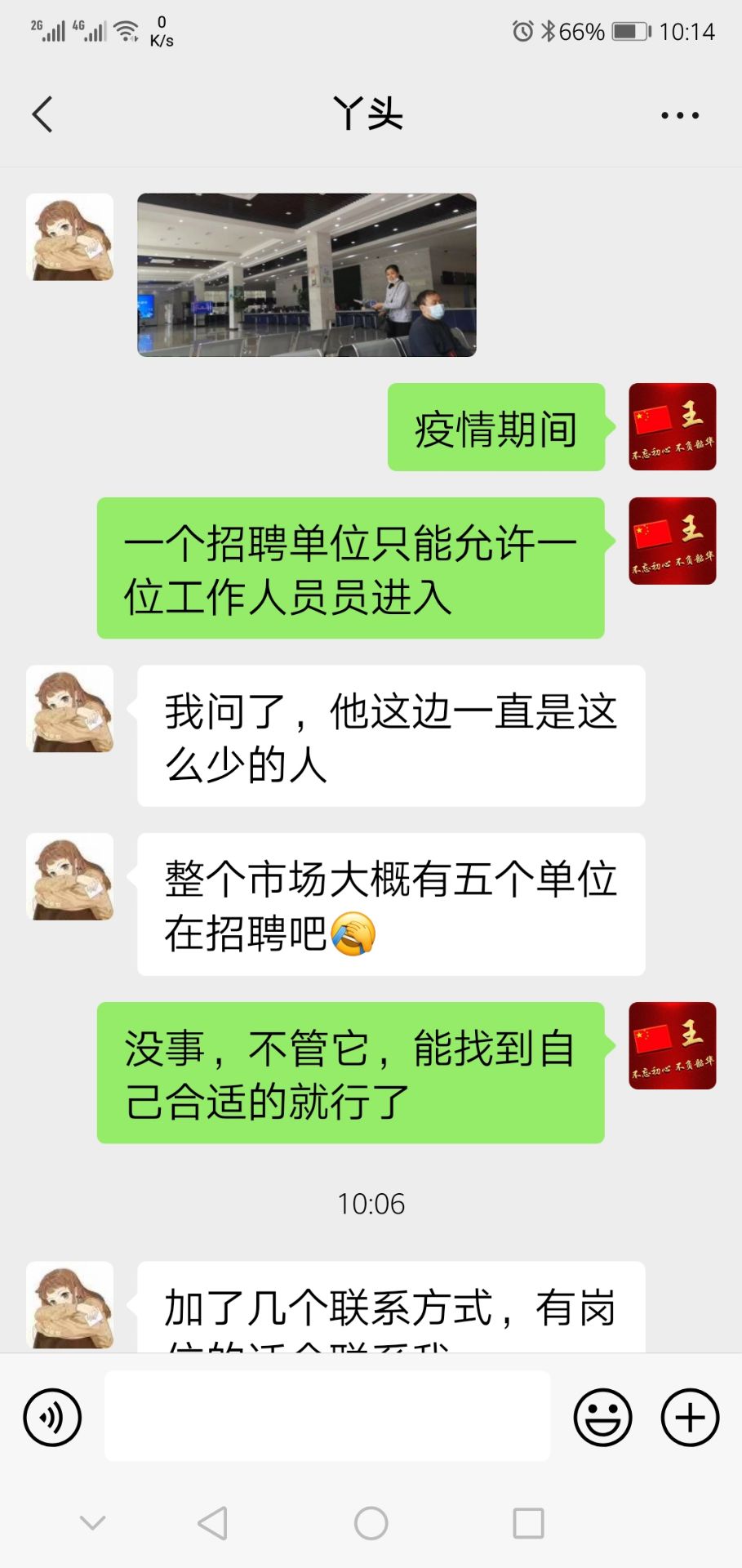Image resolution: width=742 pixels, height=1568 pixels.
Task: Tap 丫头's avatar beside the photo message
Action: tap(70, 237)
